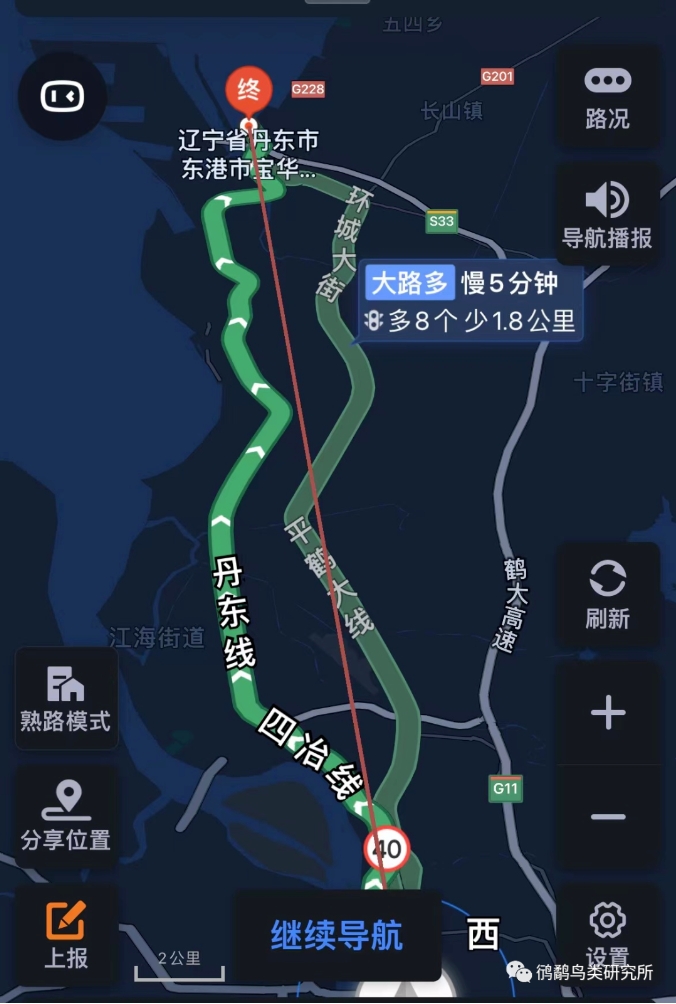Refresh the route with 刷新

coord(607,595)
